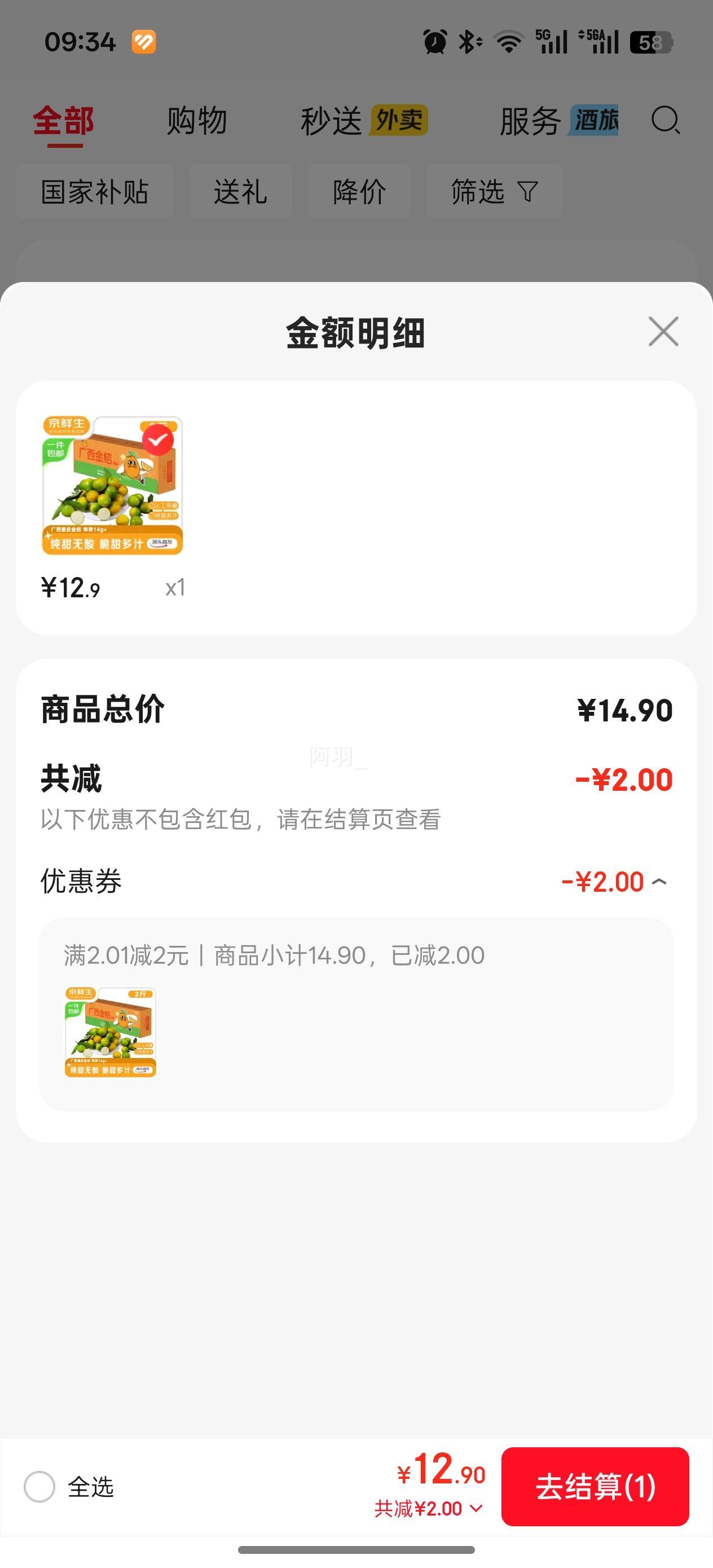The image size is (713, 1568).
Task: Open the 筛选 filter dropdown
Action: pos(494,191)
